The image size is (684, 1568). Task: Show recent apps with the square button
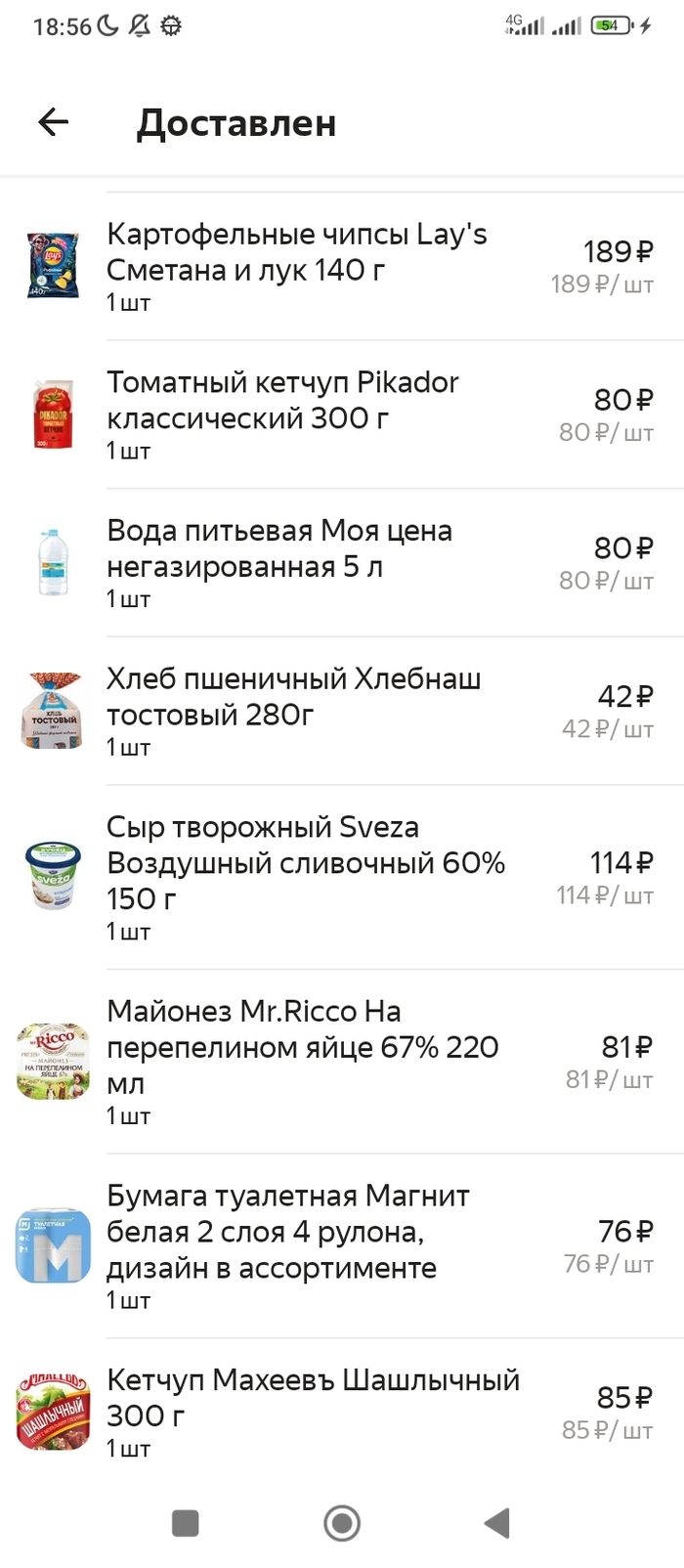[x=186, y=1522]
